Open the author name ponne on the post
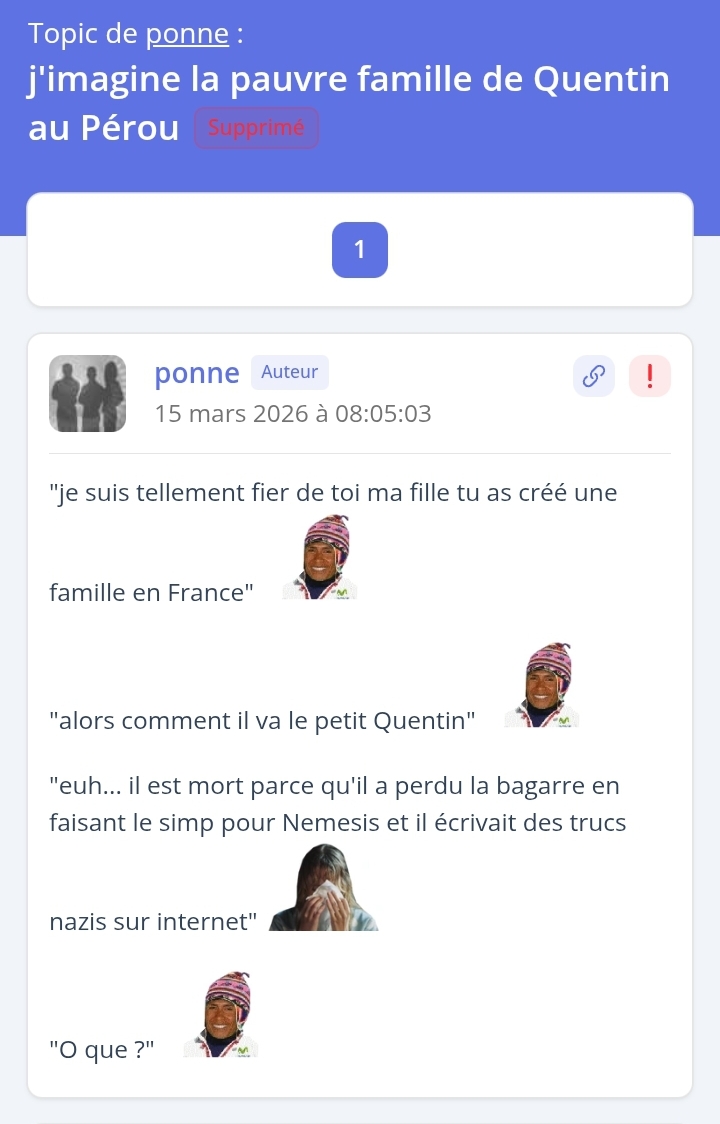720x1124 pixels. coord(197,373)
